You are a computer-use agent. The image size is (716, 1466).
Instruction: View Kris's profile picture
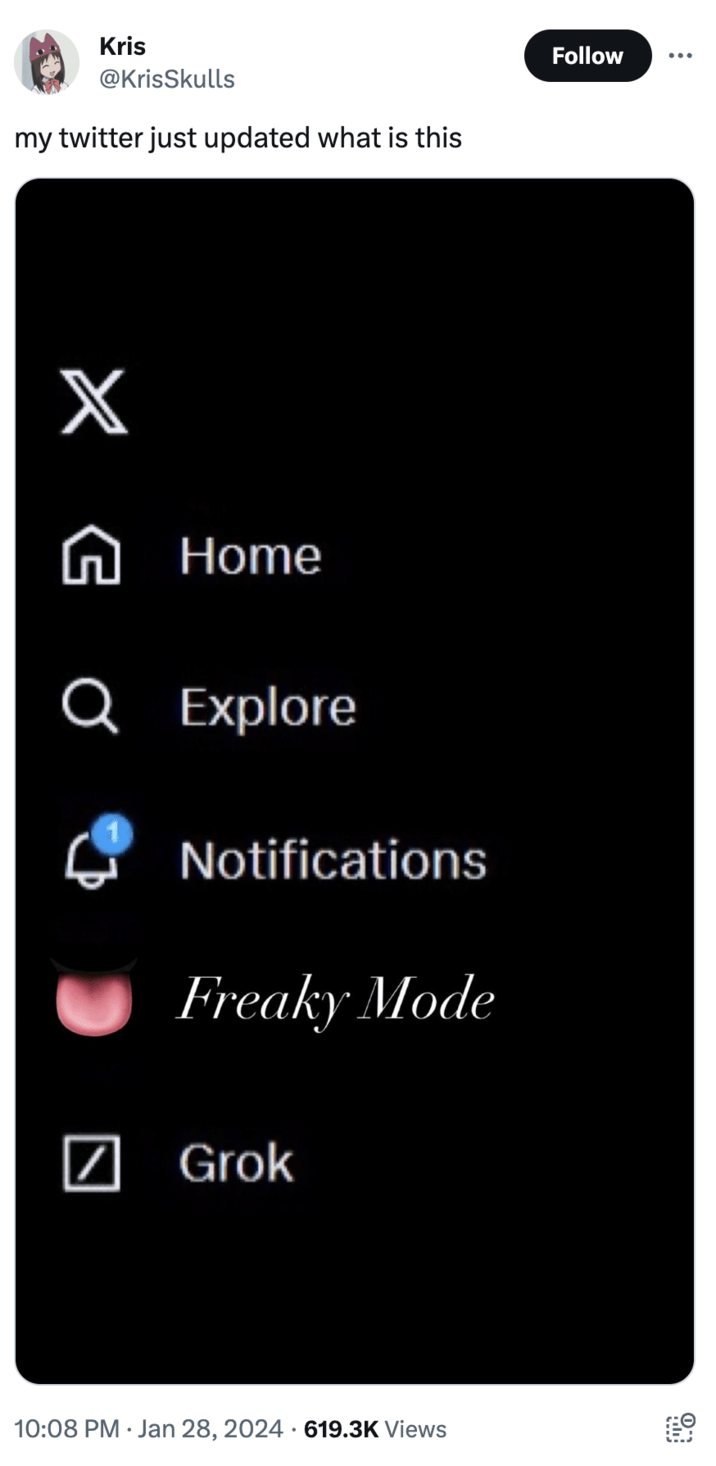click(46, 62)
